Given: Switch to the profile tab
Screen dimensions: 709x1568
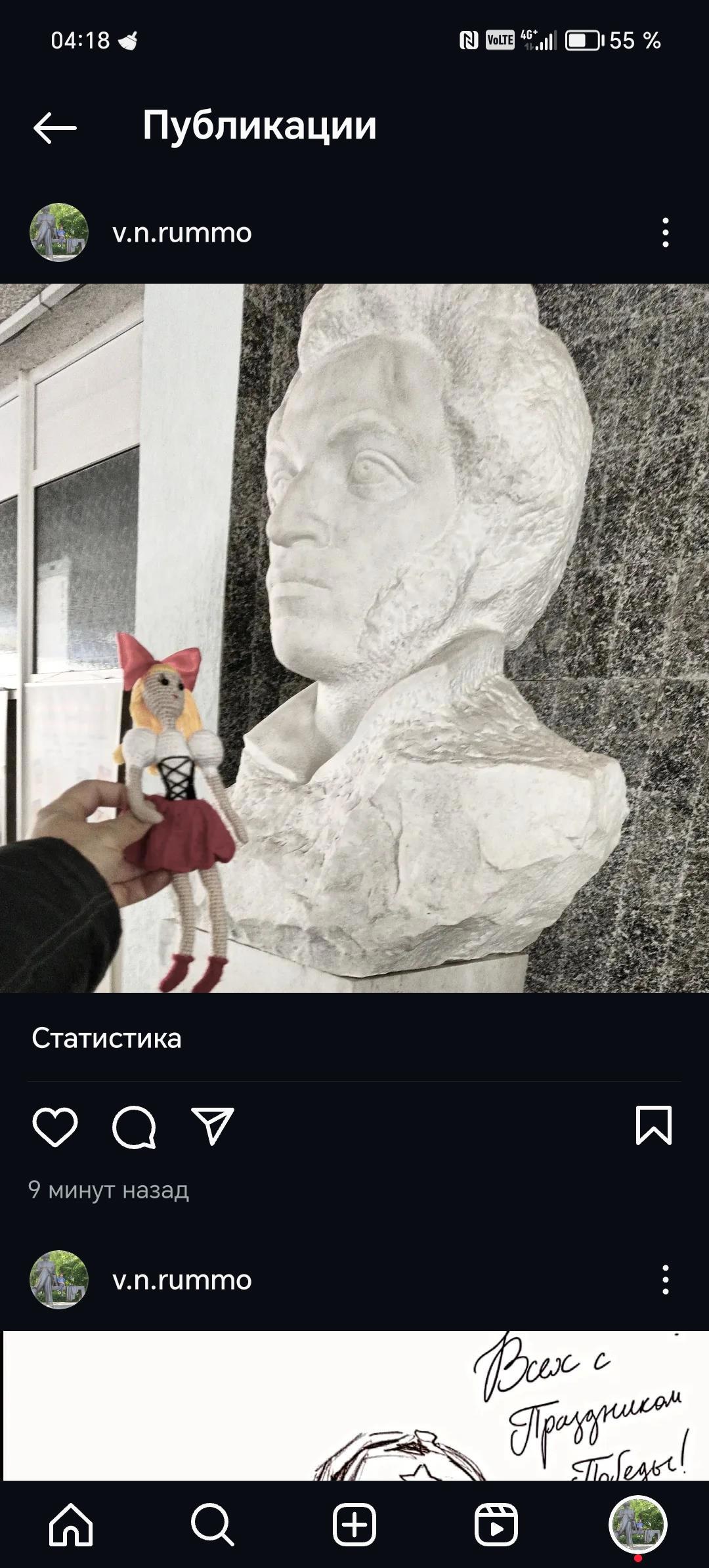Looking at the screenshot, I should pyautogui.click(x=637, y=1524).
